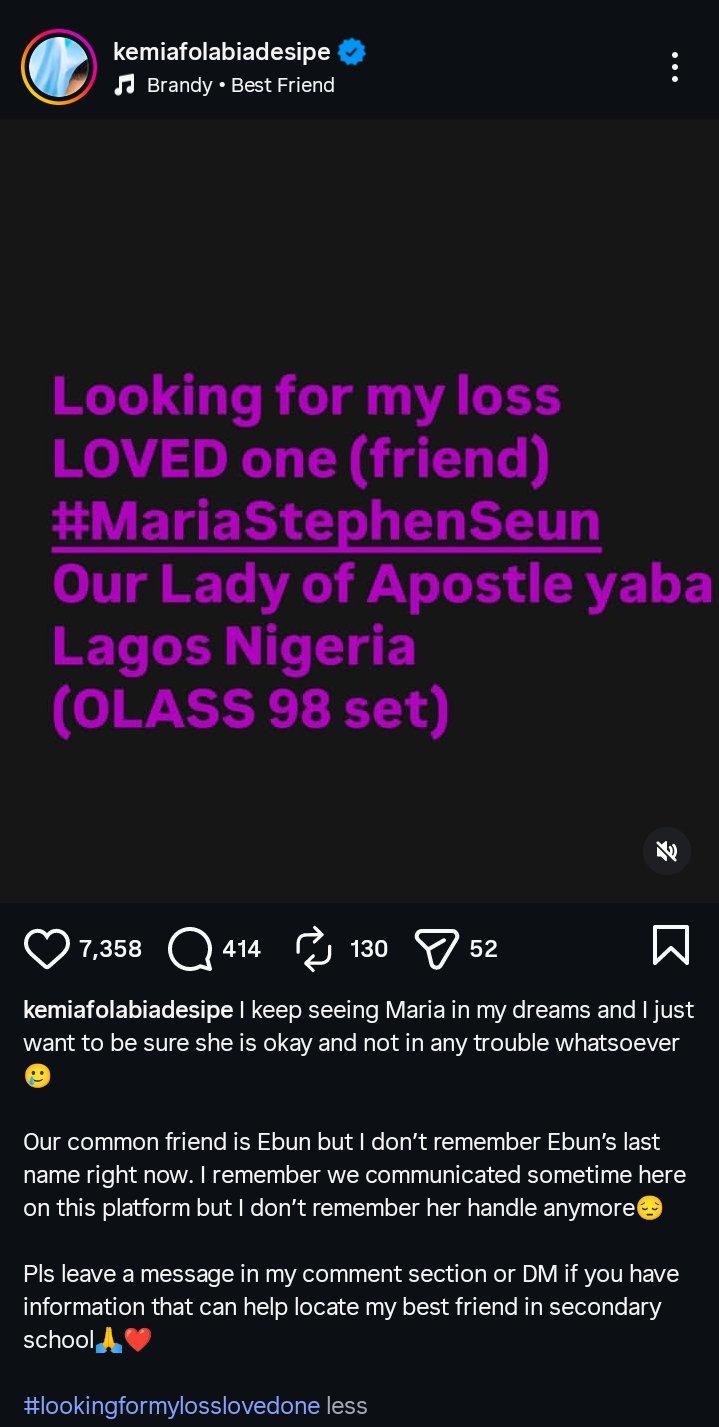Image resolution: width=719 pixels, height=1427 pixels.
Task: Open the post's three-dot options menu
Action: (x=675, y=67)
